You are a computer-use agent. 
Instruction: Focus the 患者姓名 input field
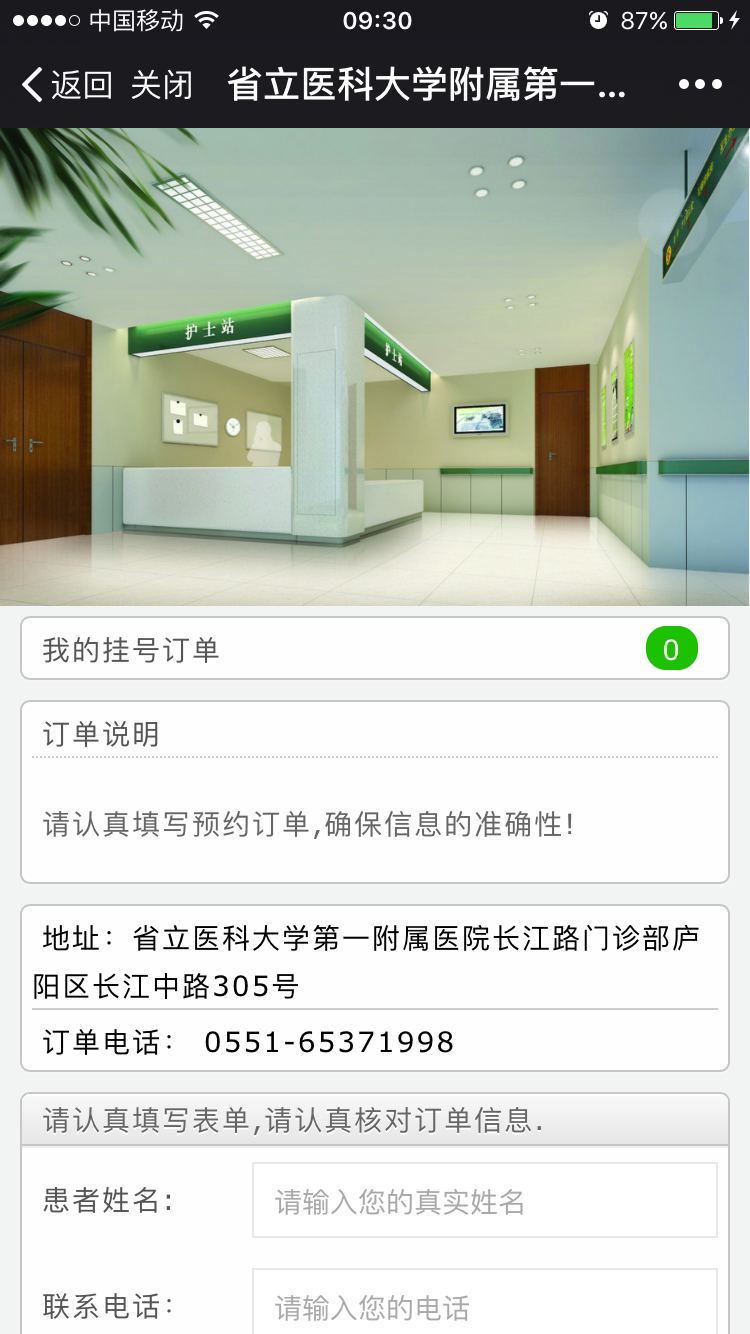[x=484, y=1200]
